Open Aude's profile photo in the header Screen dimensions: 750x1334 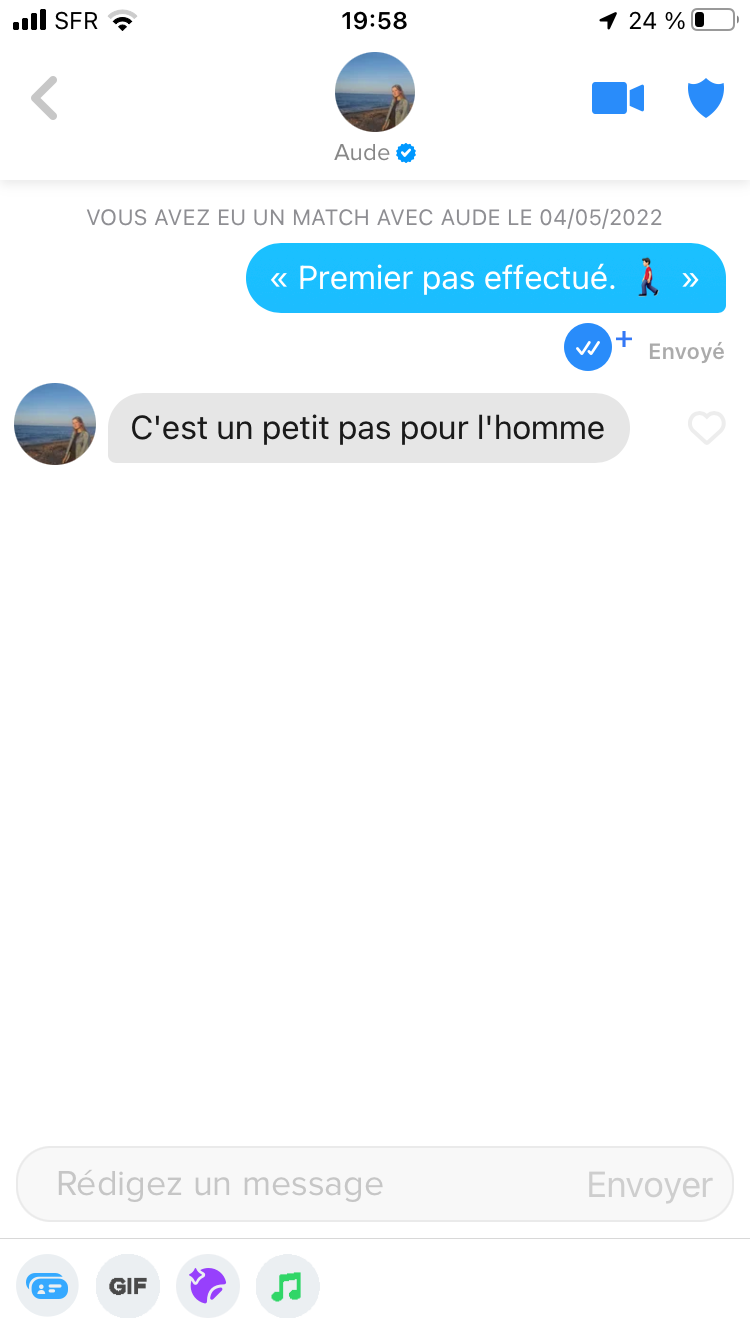375,92
